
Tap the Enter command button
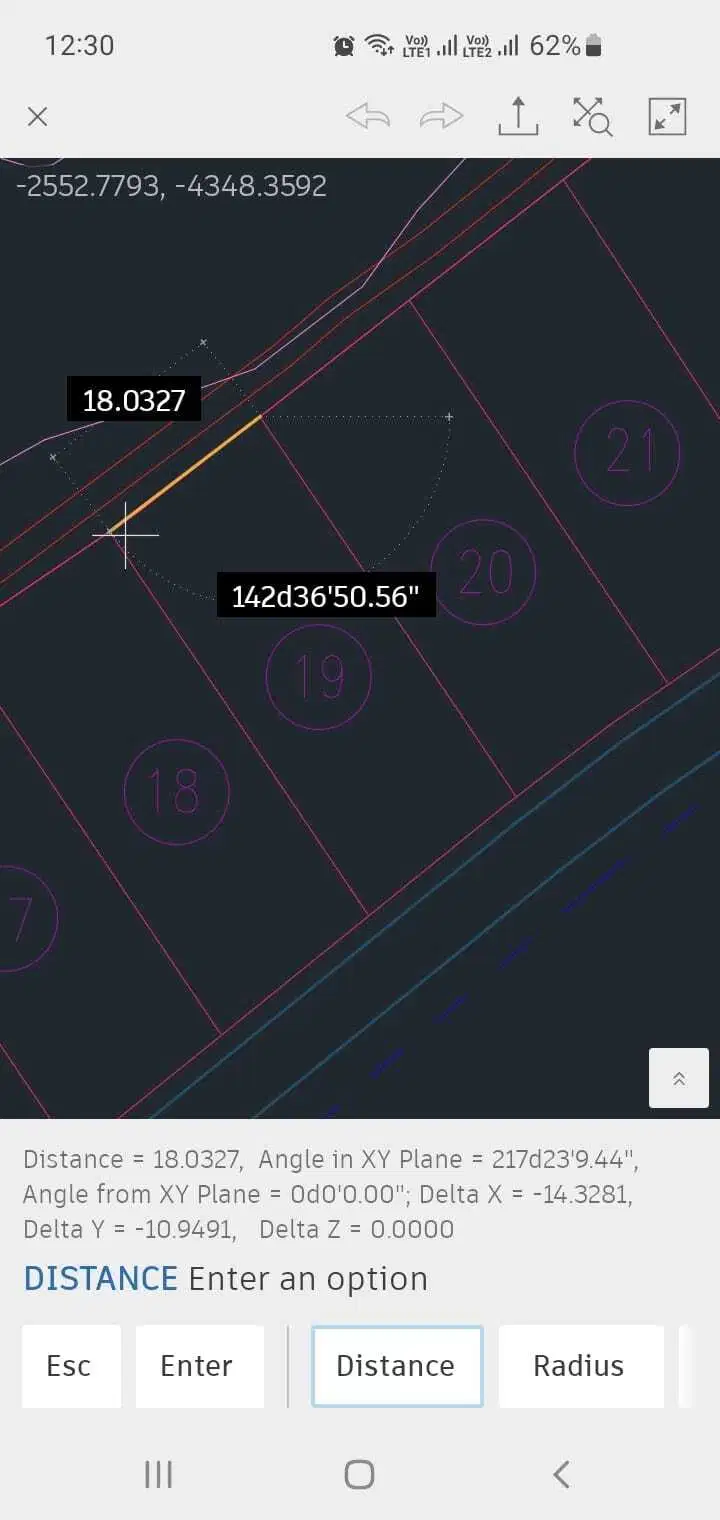[x=198, y=1366]
